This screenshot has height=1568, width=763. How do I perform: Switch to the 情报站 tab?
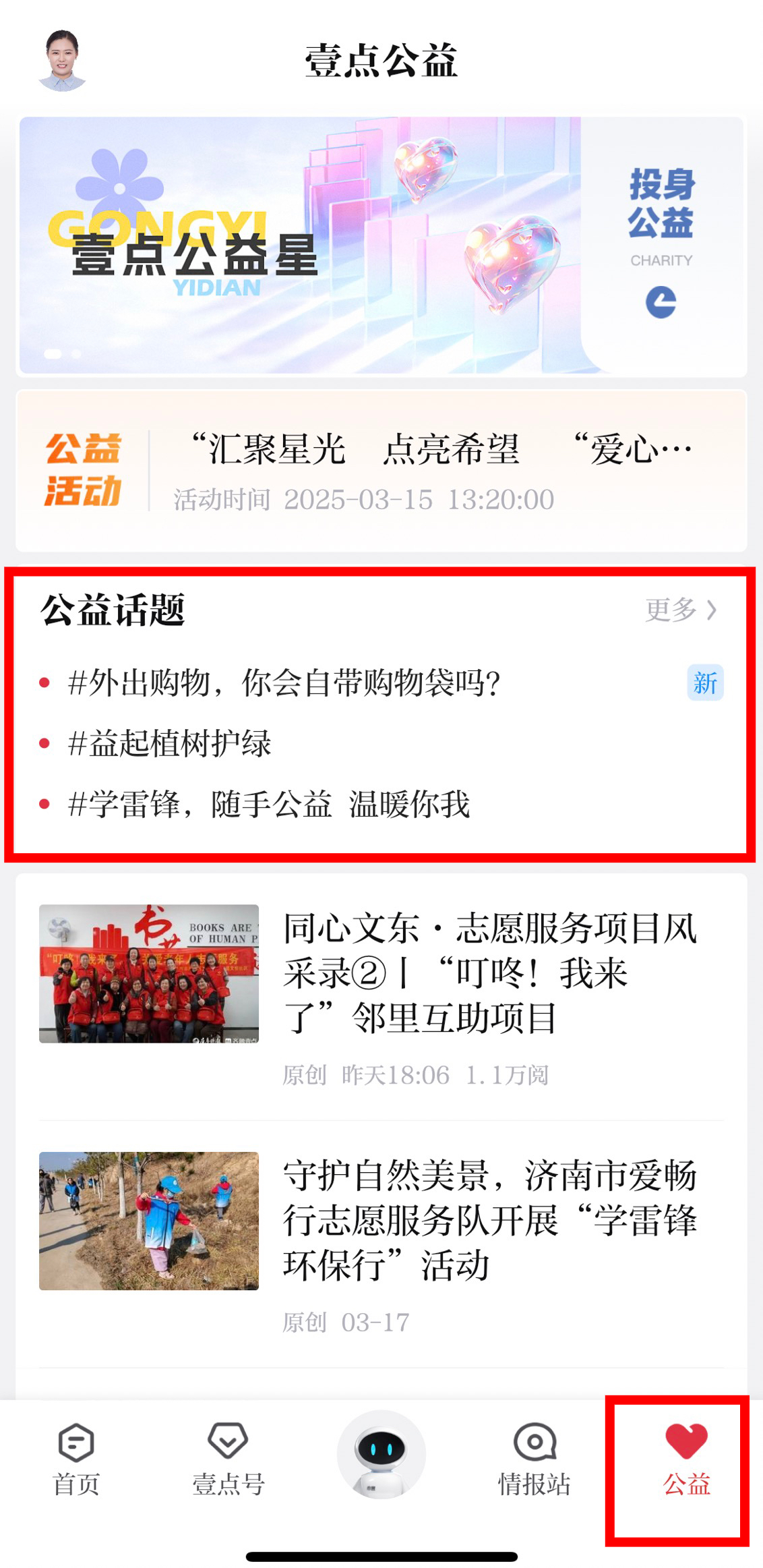pyautogui.click(x=534, y=1459)
